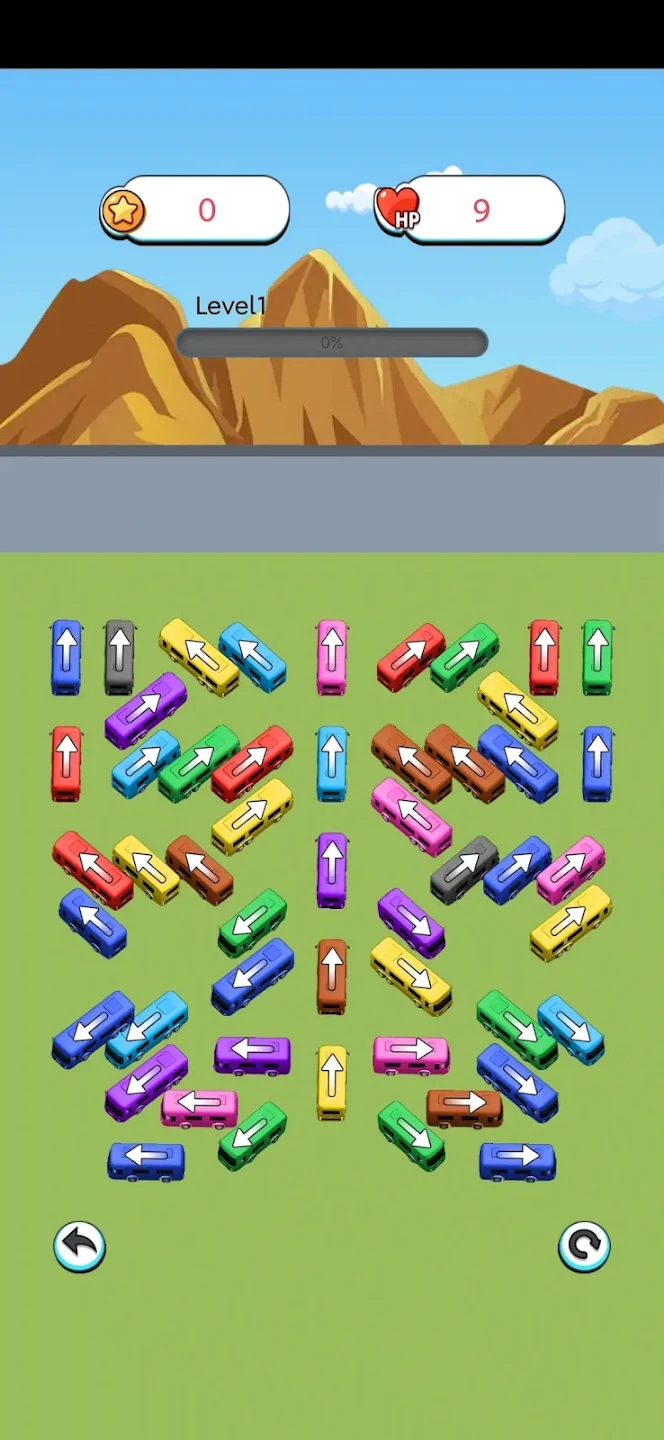The image size is (664, 1440).
Task: Tap the pink bus pointing left
Action: pyautogui.click(x=199, y=1108)
